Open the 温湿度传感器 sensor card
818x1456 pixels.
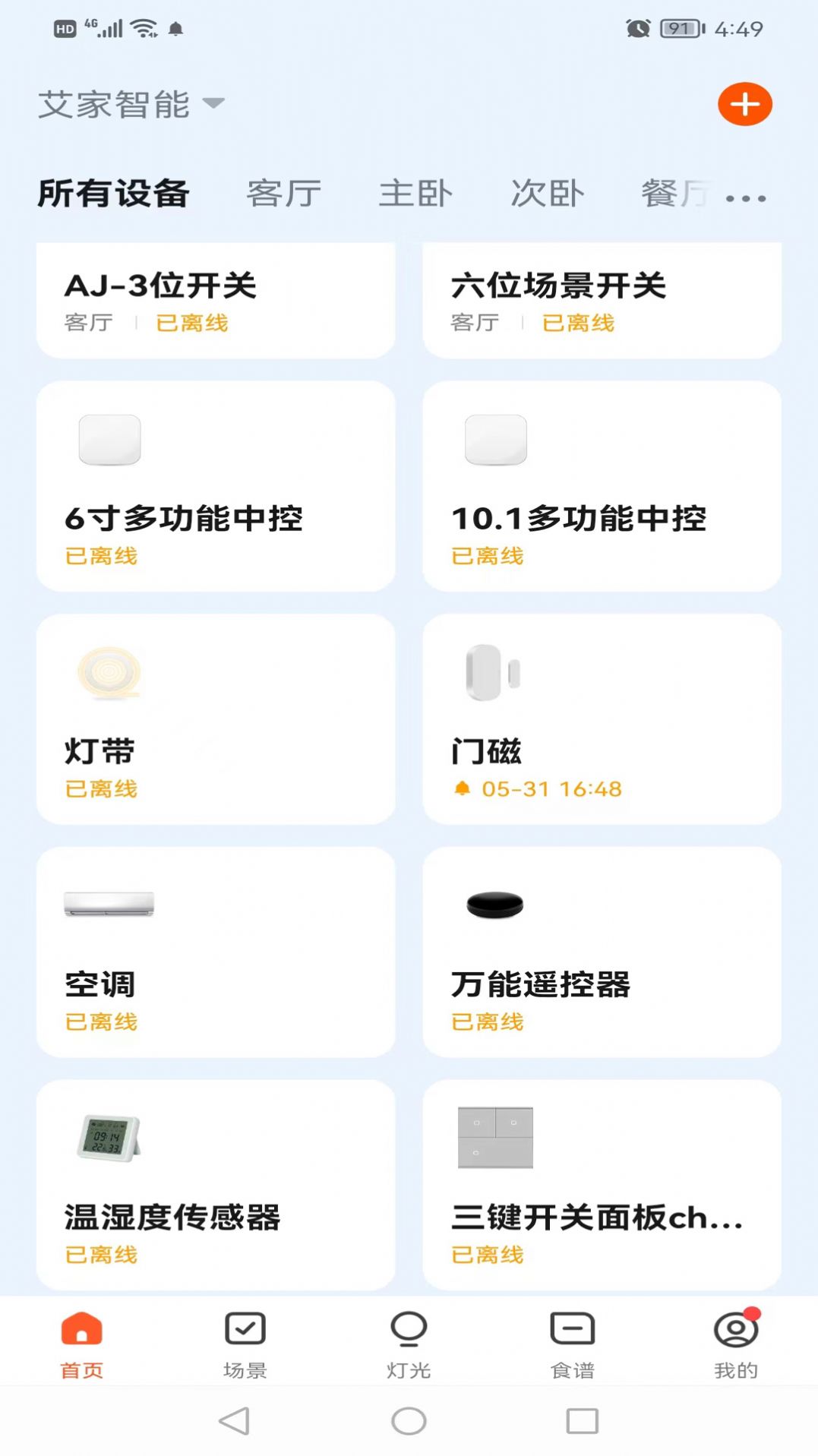215,1183
